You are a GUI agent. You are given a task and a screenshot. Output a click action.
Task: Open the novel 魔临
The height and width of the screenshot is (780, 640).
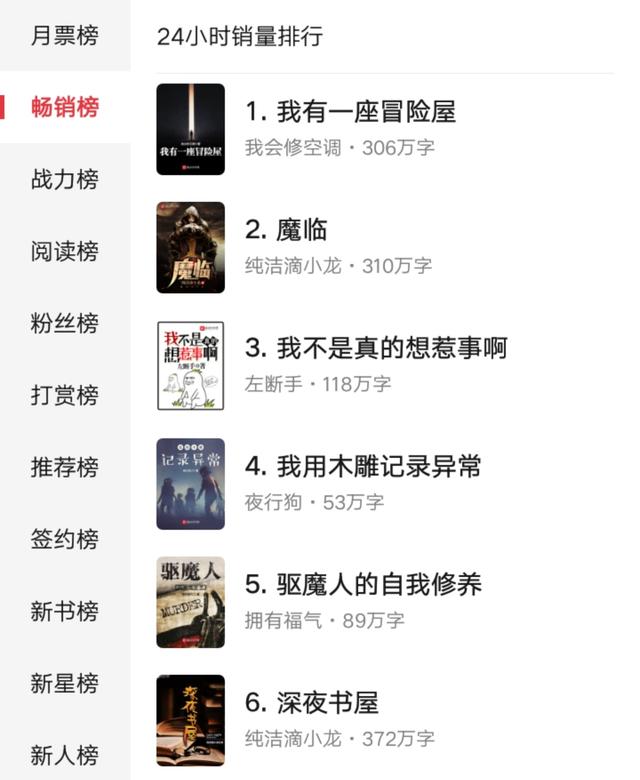pyautogui.click(x=302, y=229)
